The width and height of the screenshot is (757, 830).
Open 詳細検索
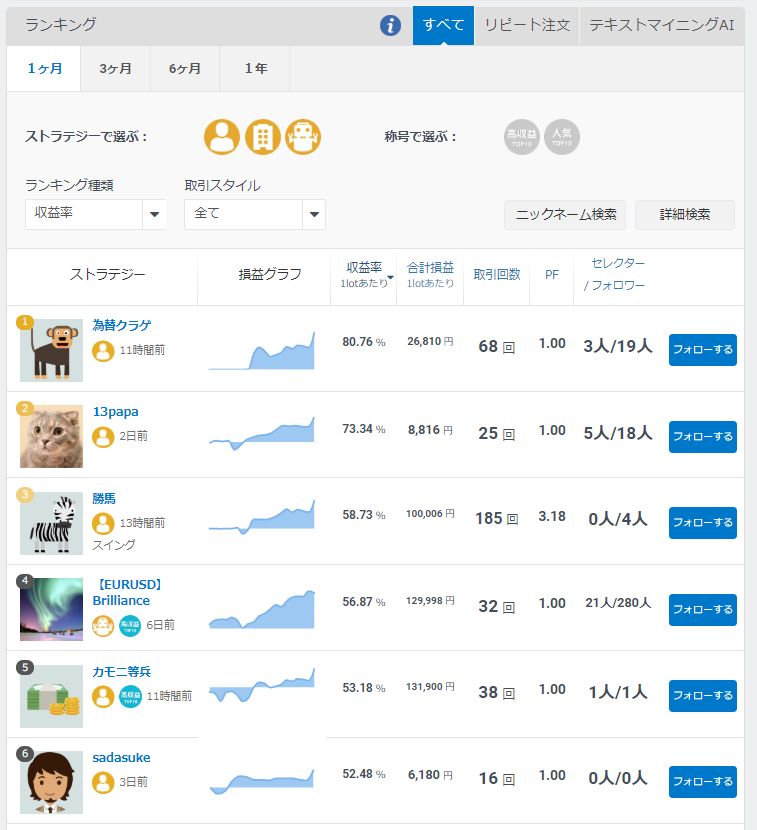(685, 214)
